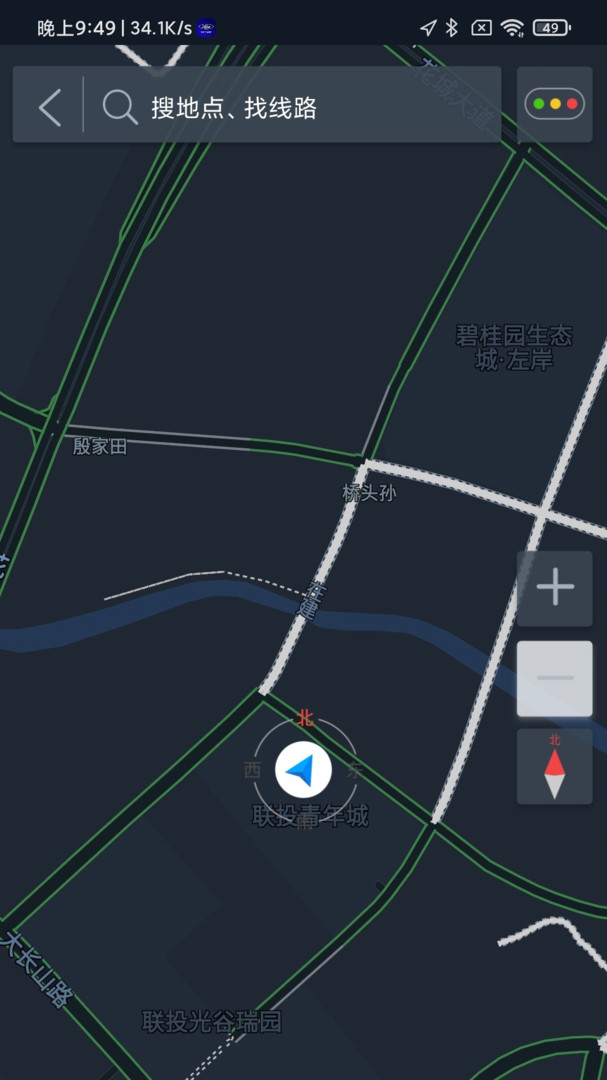The image size is (607, 1080).
Task: Zoom in with the plus button
Action: pos(555,588)
